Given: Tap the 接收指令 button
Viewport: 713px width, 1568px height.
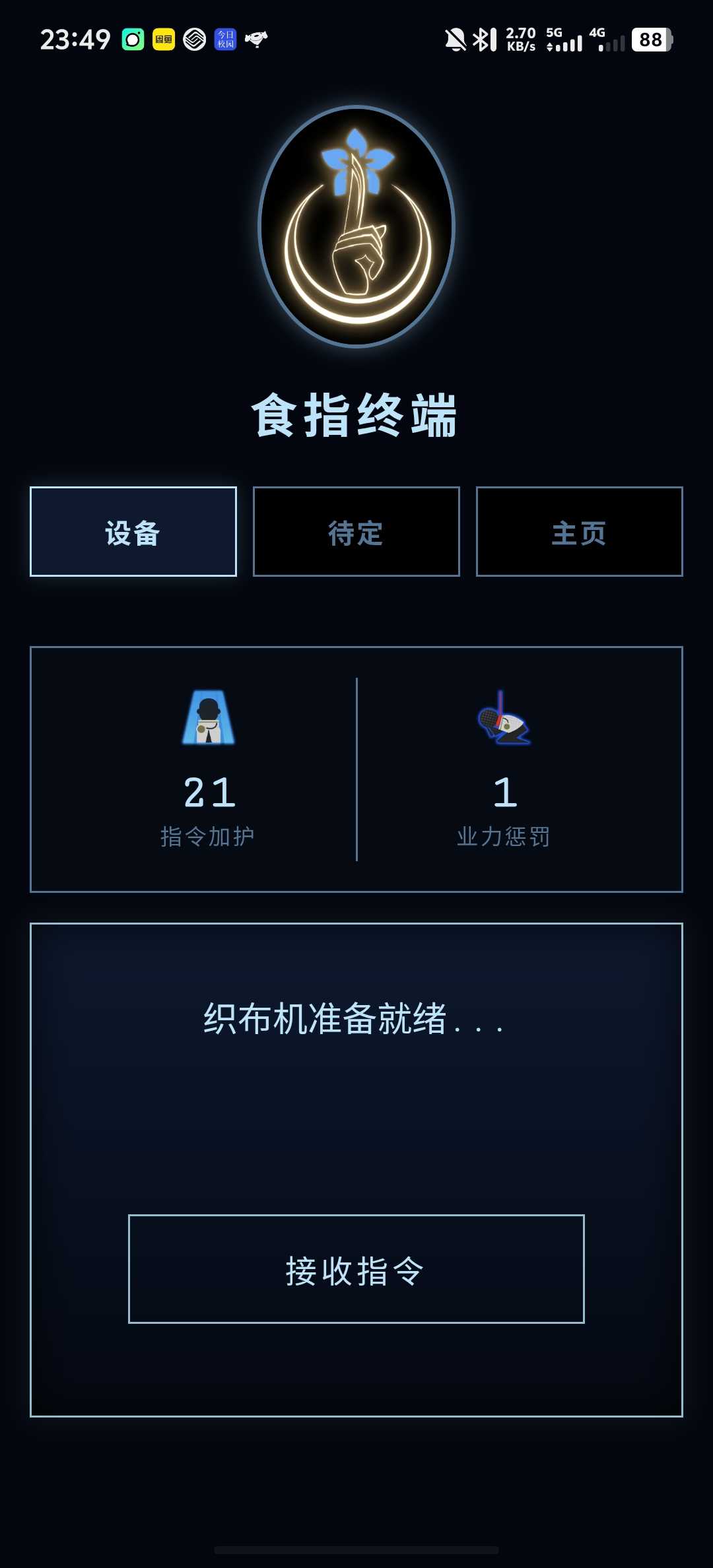Looking at the screenshot, I should pos(356,1268).
